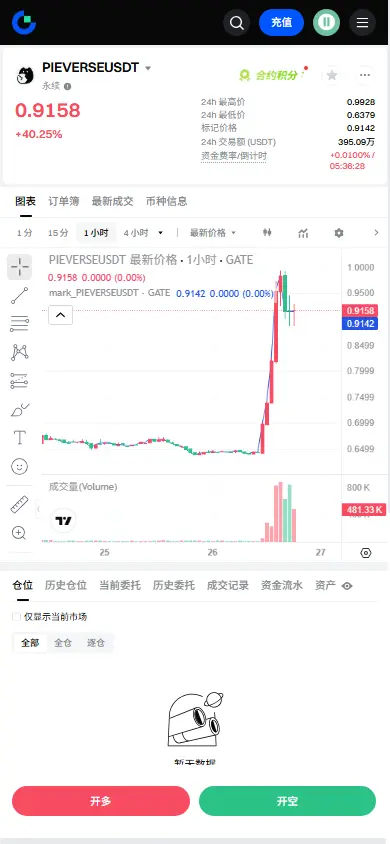Check 仅显示当前市场 checkbox
Screen dimensions: 390x844
click(x=16, y=617)
